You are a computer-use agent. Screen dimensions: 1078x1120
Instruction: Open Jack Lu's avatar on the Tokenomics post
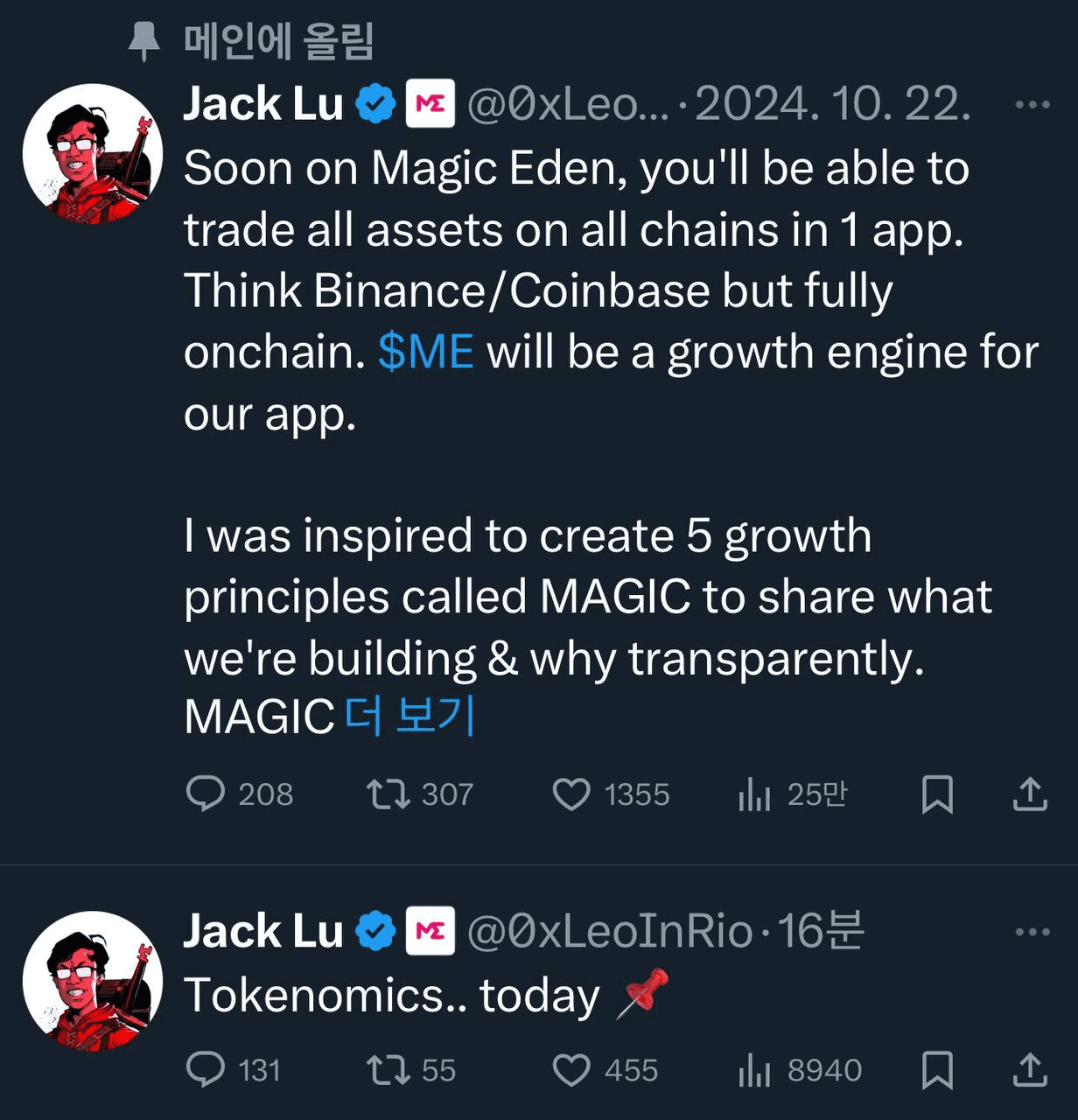[93, 981]
